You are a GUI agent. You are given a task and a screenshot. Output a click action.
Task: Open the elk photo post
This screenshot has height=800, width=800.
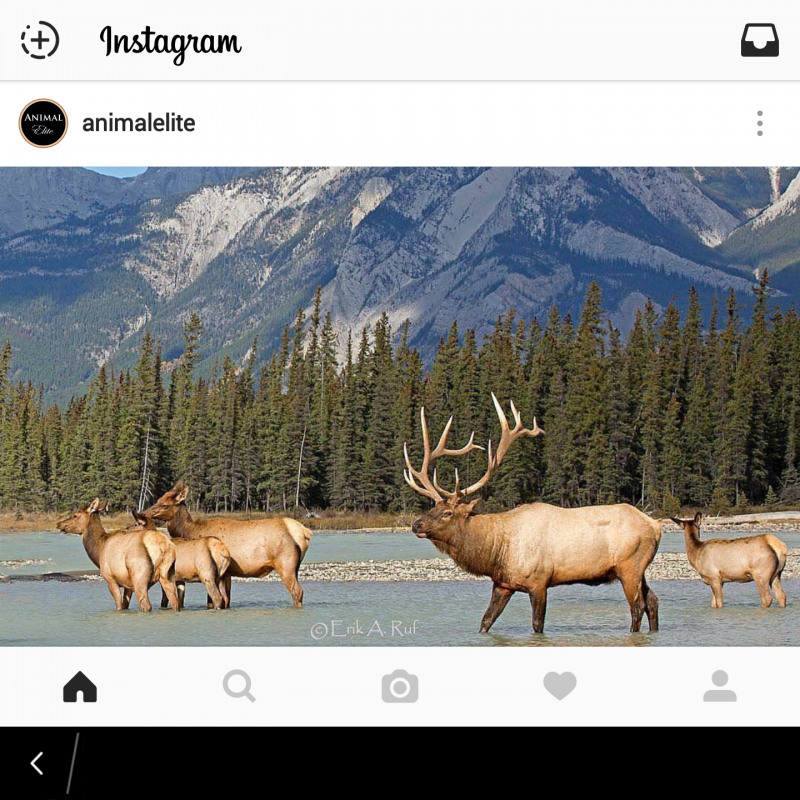400,405
